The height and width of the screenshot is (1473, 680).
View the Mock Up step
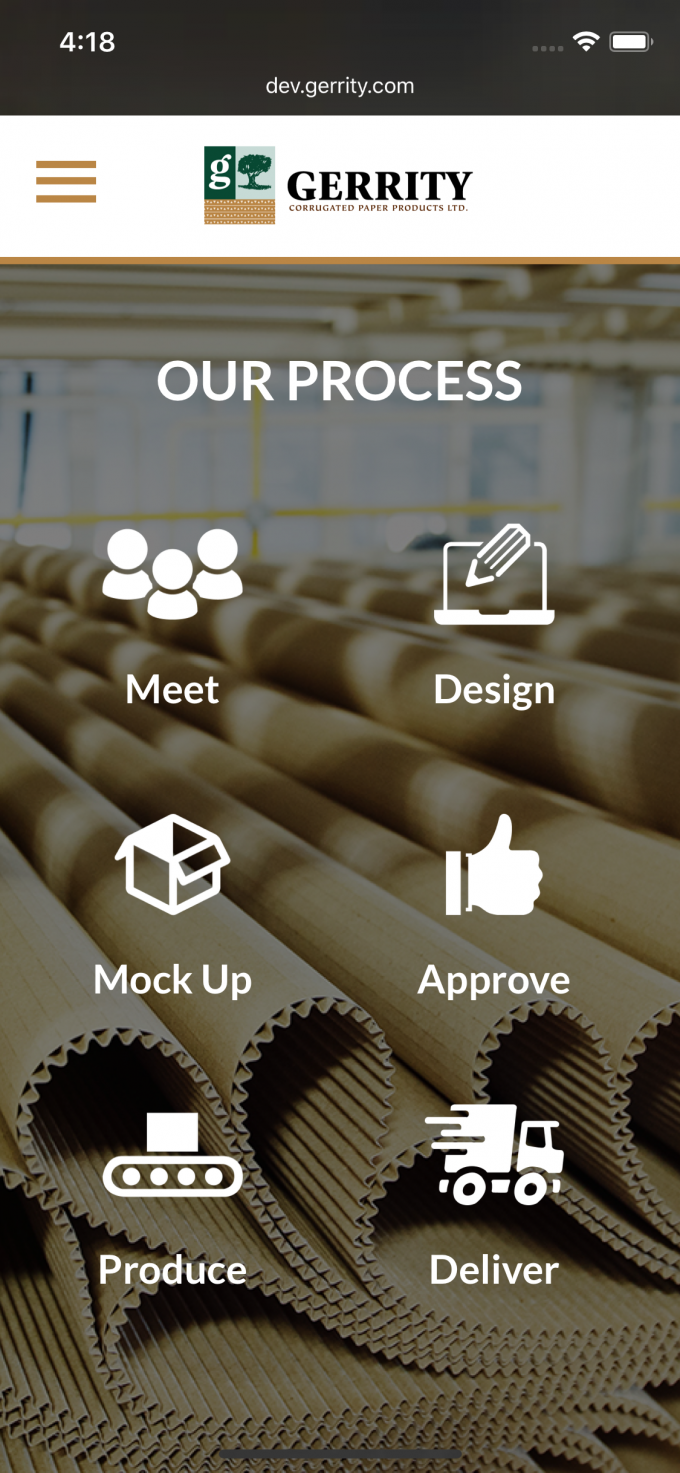(172, 905)
